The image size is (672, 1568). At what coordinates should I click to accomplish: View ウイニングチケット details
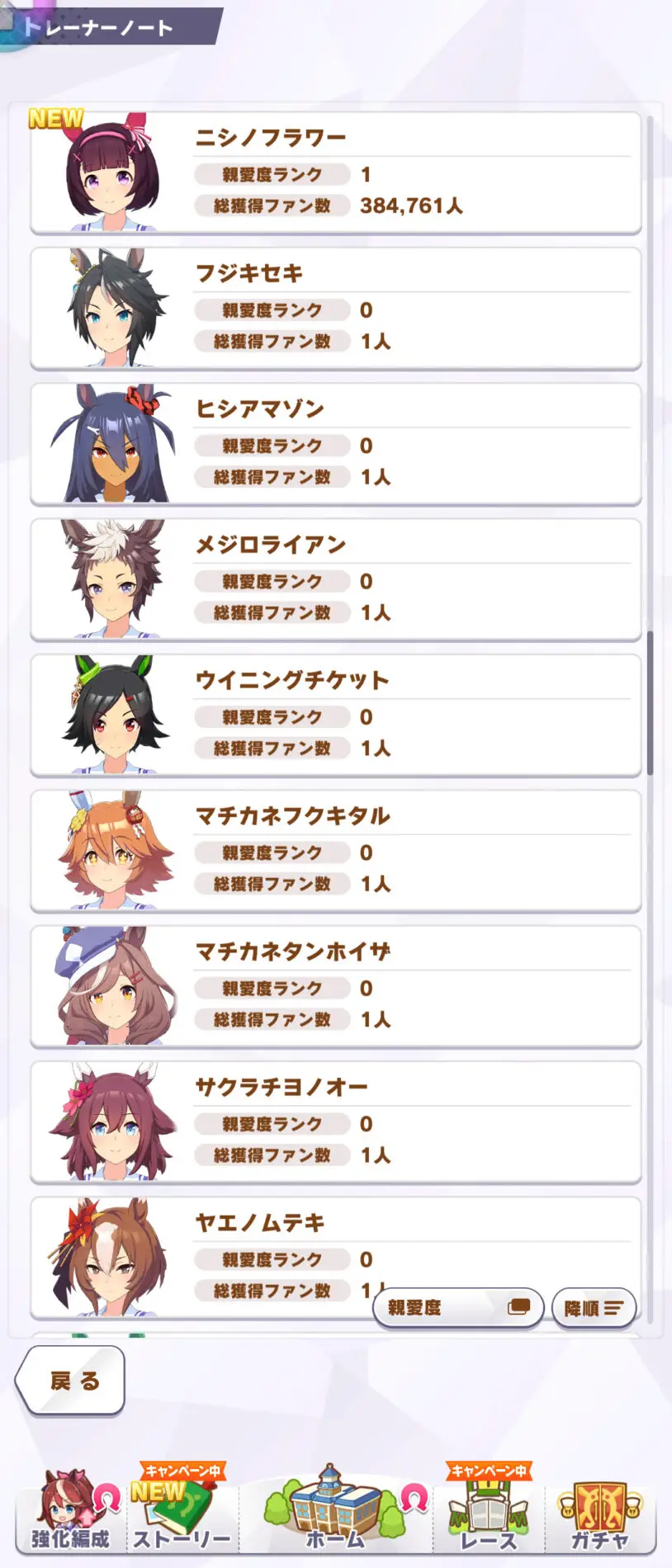pos(335,716)
